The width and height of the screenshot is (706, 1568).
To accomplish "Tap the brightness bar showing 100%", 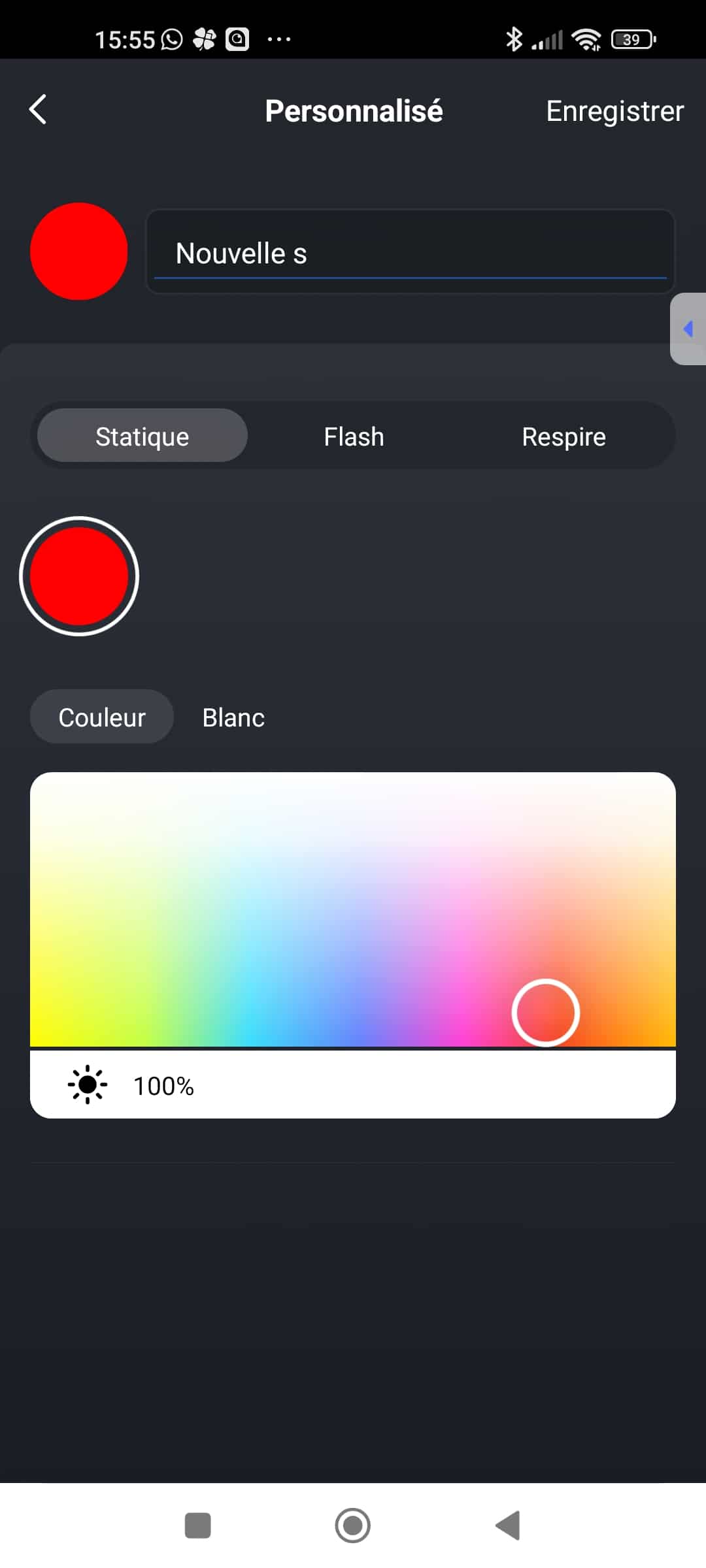I will tap(353, 1085).
